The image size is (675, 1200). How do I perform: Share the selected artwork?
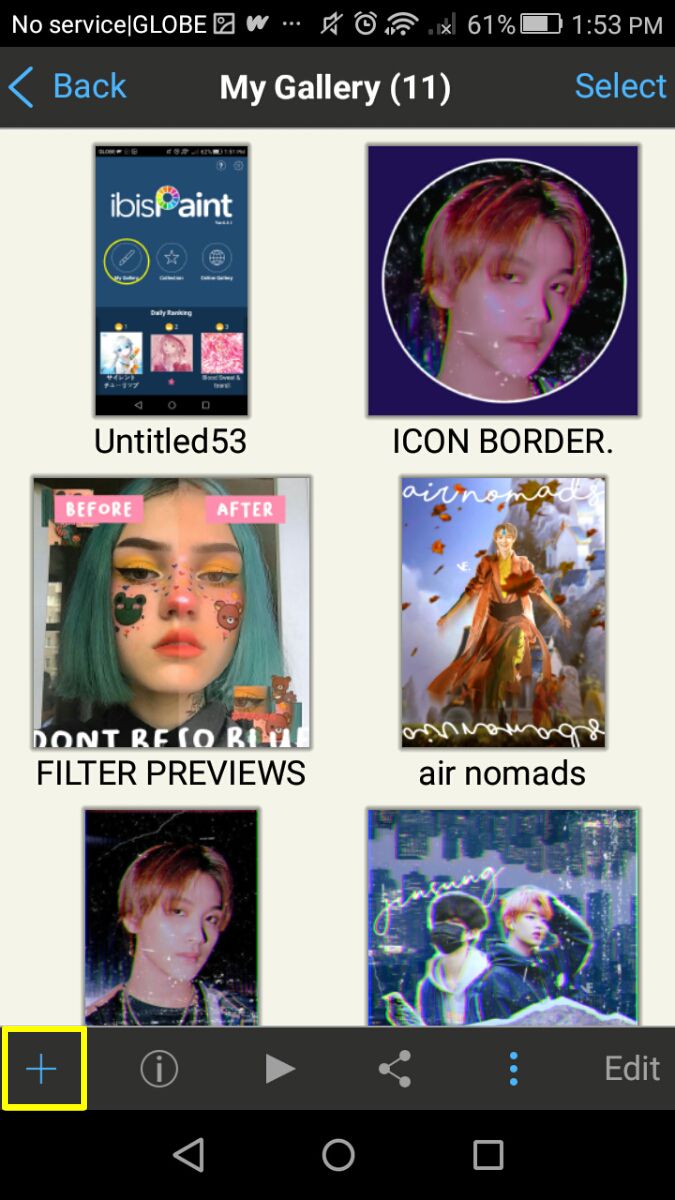tap(395, 1069)
